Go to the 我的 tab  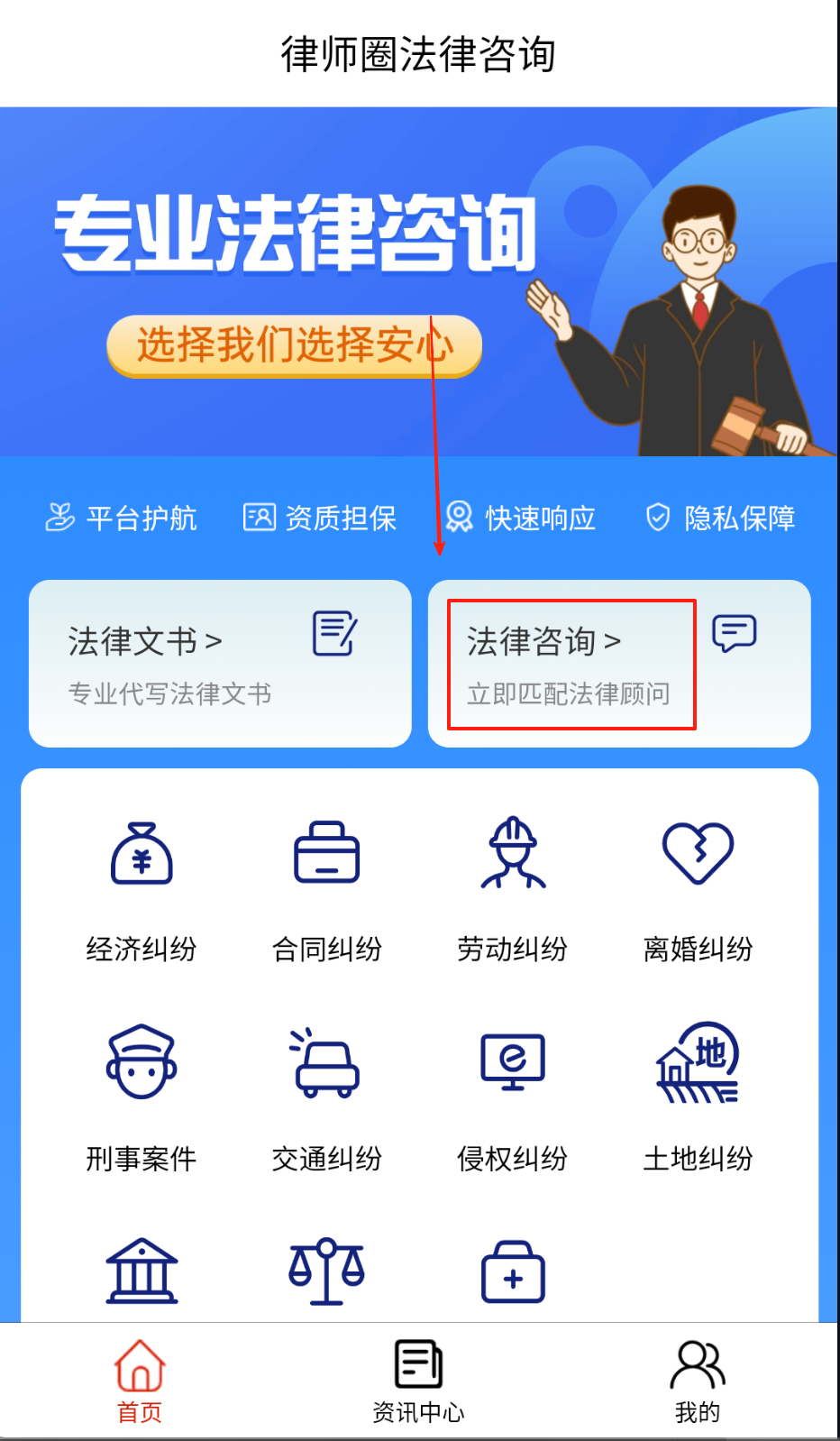(698, 1381)
